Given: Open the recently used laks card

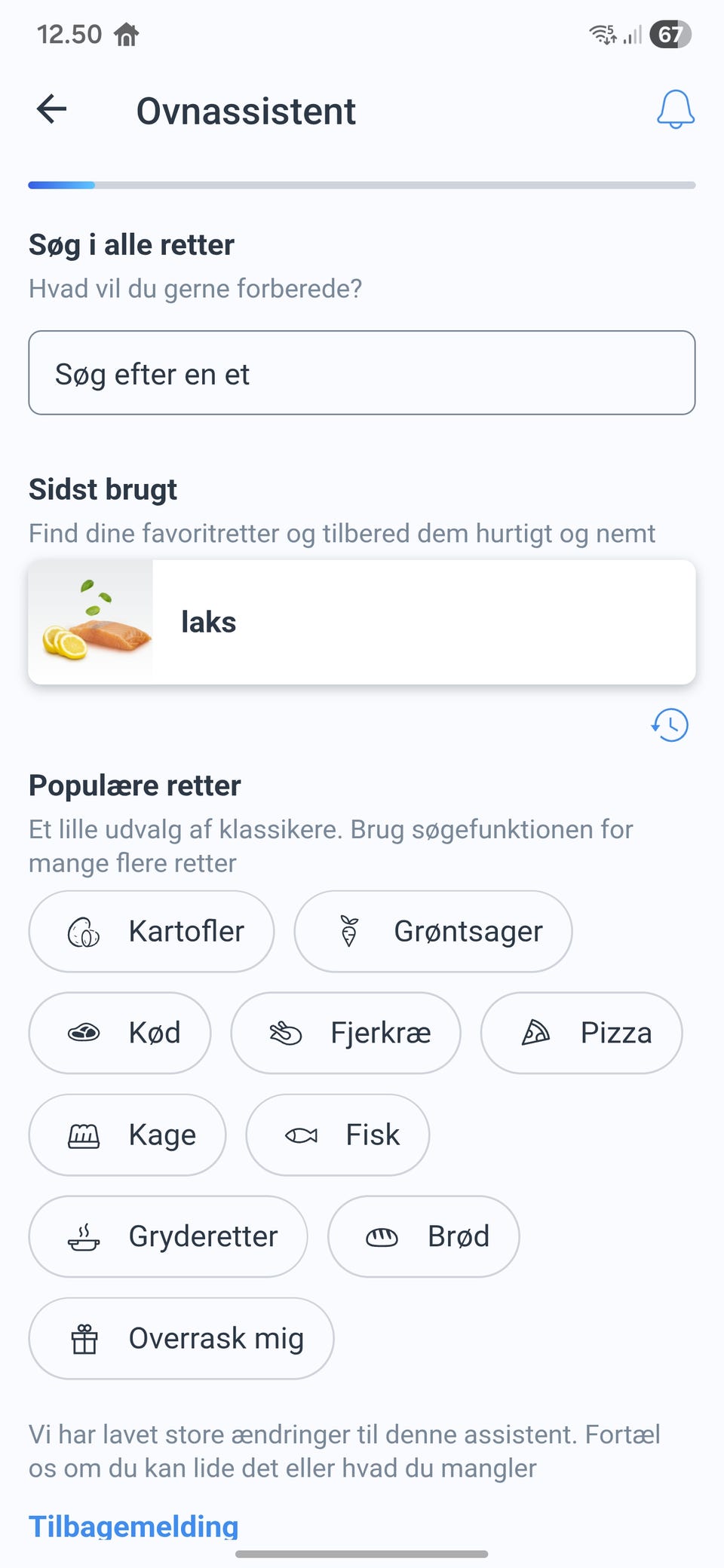Looking at the screenshot, I should [362, 622].
